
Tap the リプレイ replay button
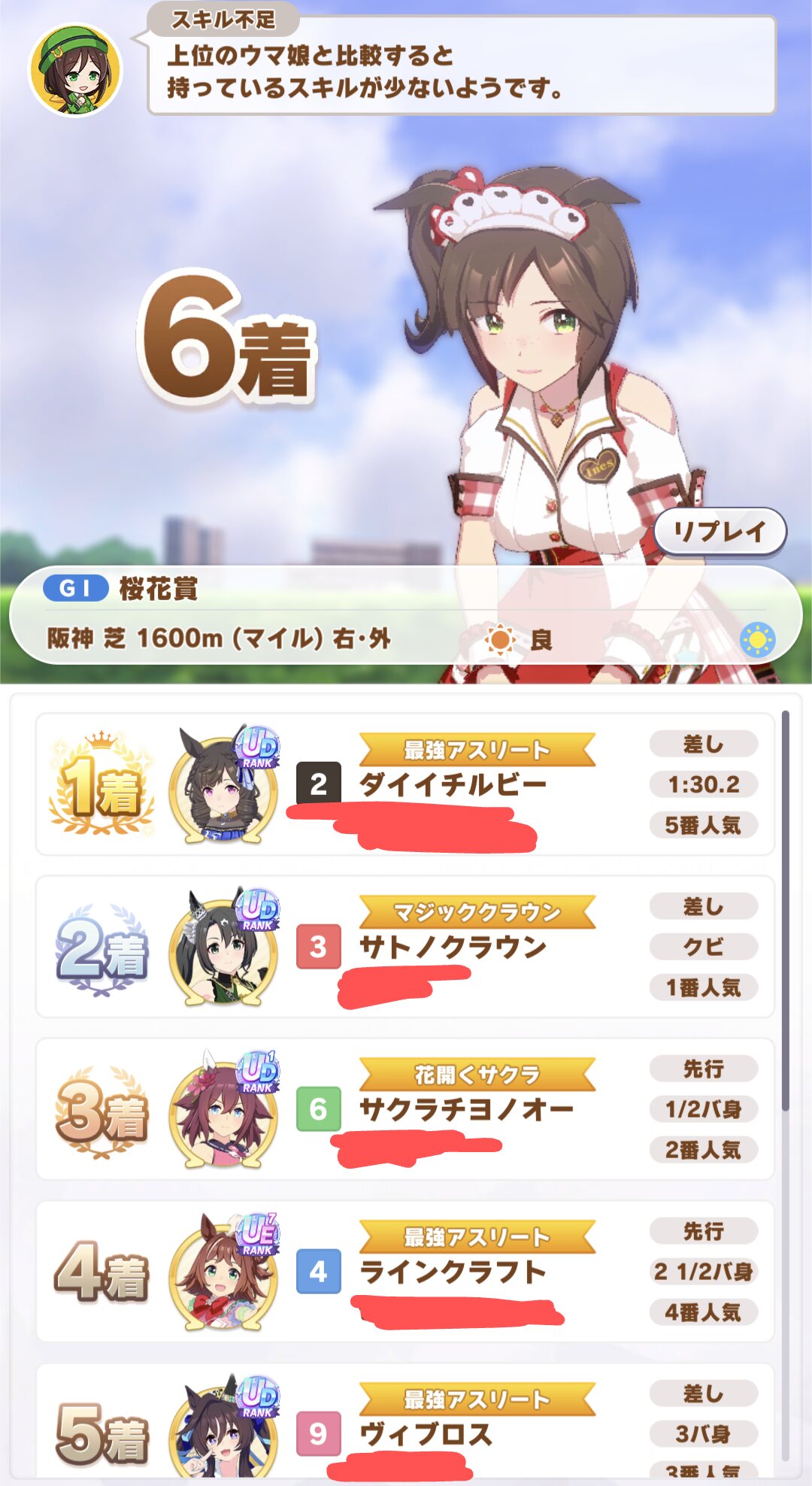click(720, 532)
